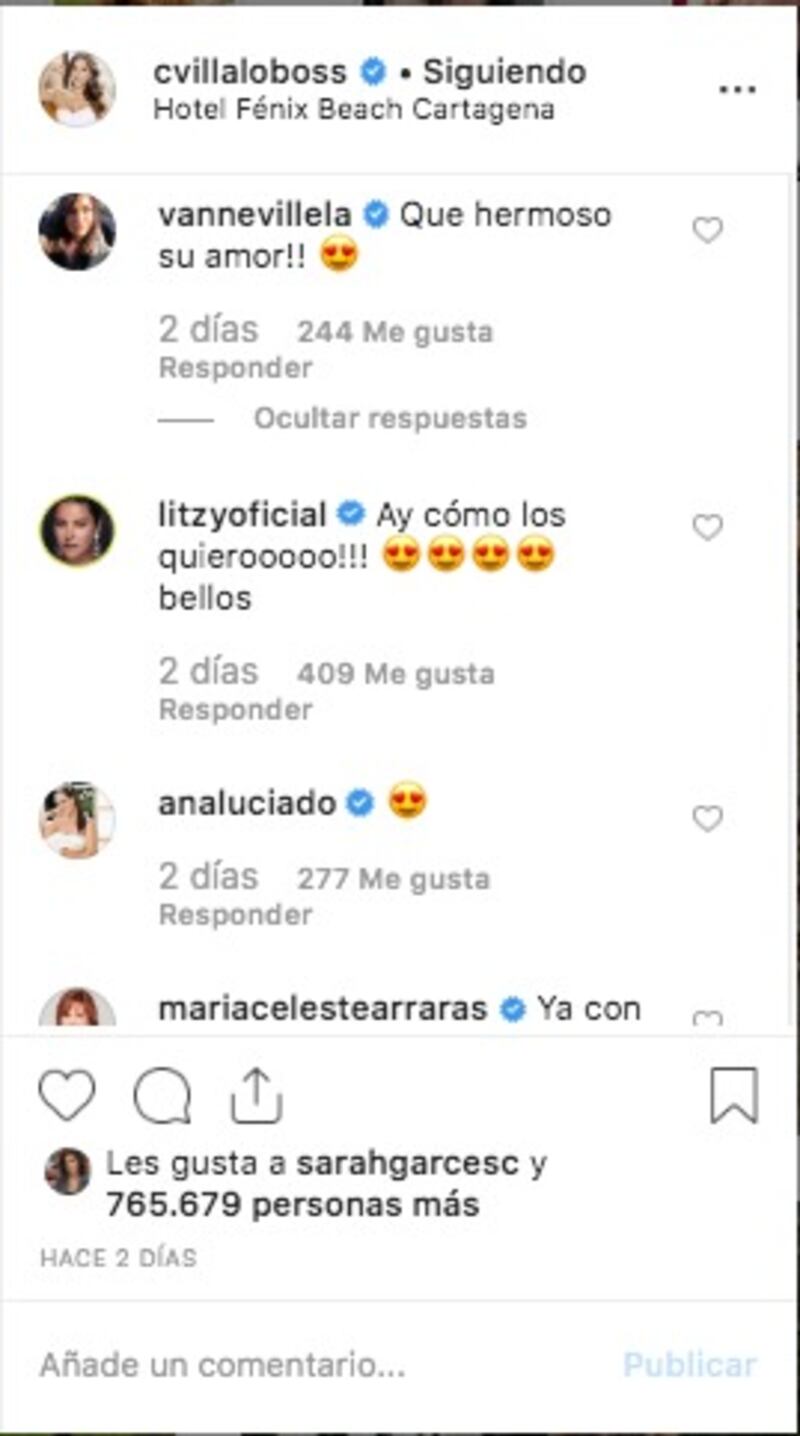The width and height of the screenshot is (800, 1436).
Task: Open cvillaloboss profile from username
Action: [x=249, y=72]
